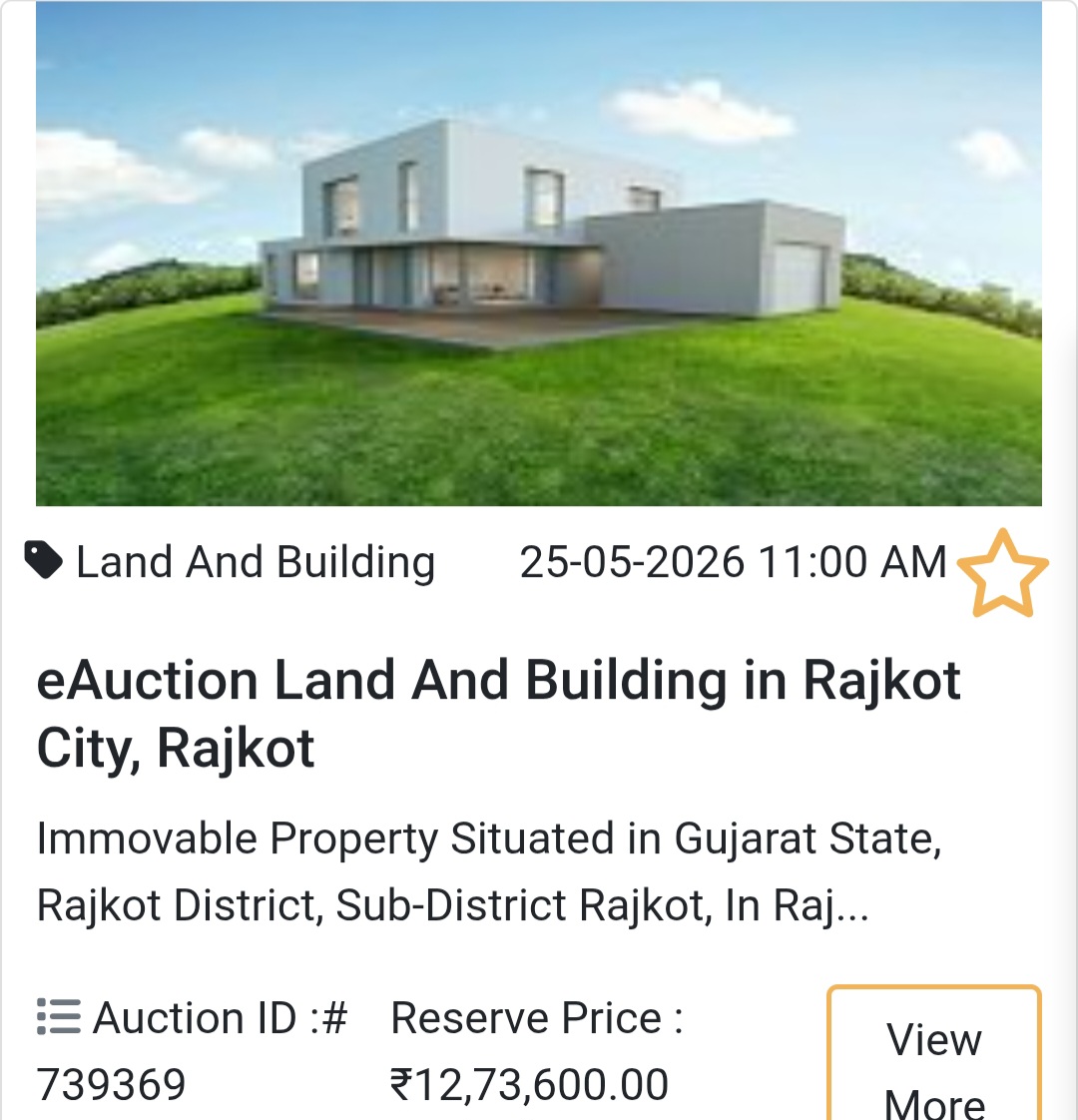Click 'Immovable Property Situated in Gujarat State' text
Image resolution: width=1078 pixels, height=1120 pixels.
pos(489,839)
